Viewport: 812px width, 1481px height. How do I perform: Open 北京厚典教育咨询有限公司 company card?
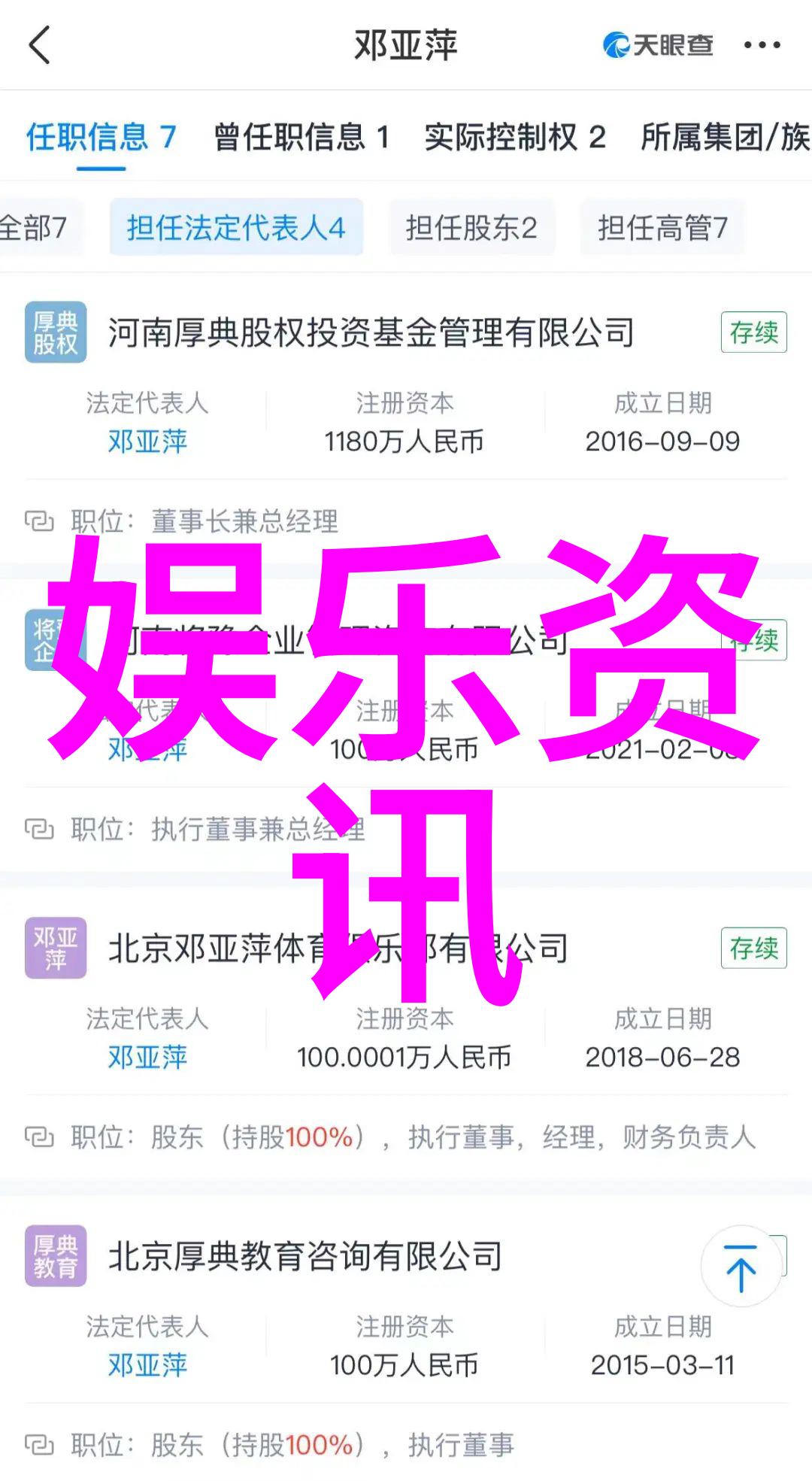[305, 1256]
